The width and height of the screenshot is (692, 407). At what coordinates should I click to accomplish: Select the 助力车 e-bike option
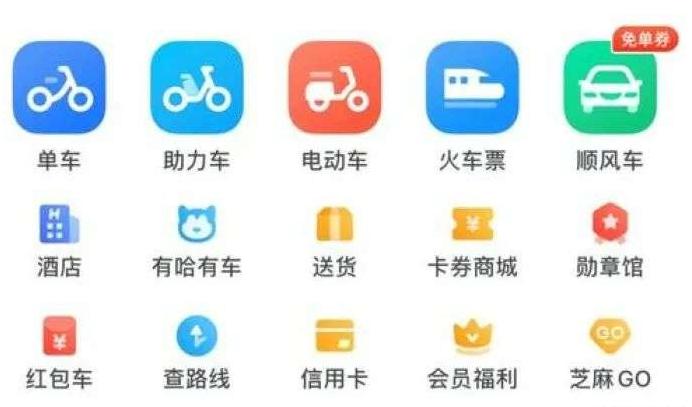pyautogui.click(x=196, y=88)
